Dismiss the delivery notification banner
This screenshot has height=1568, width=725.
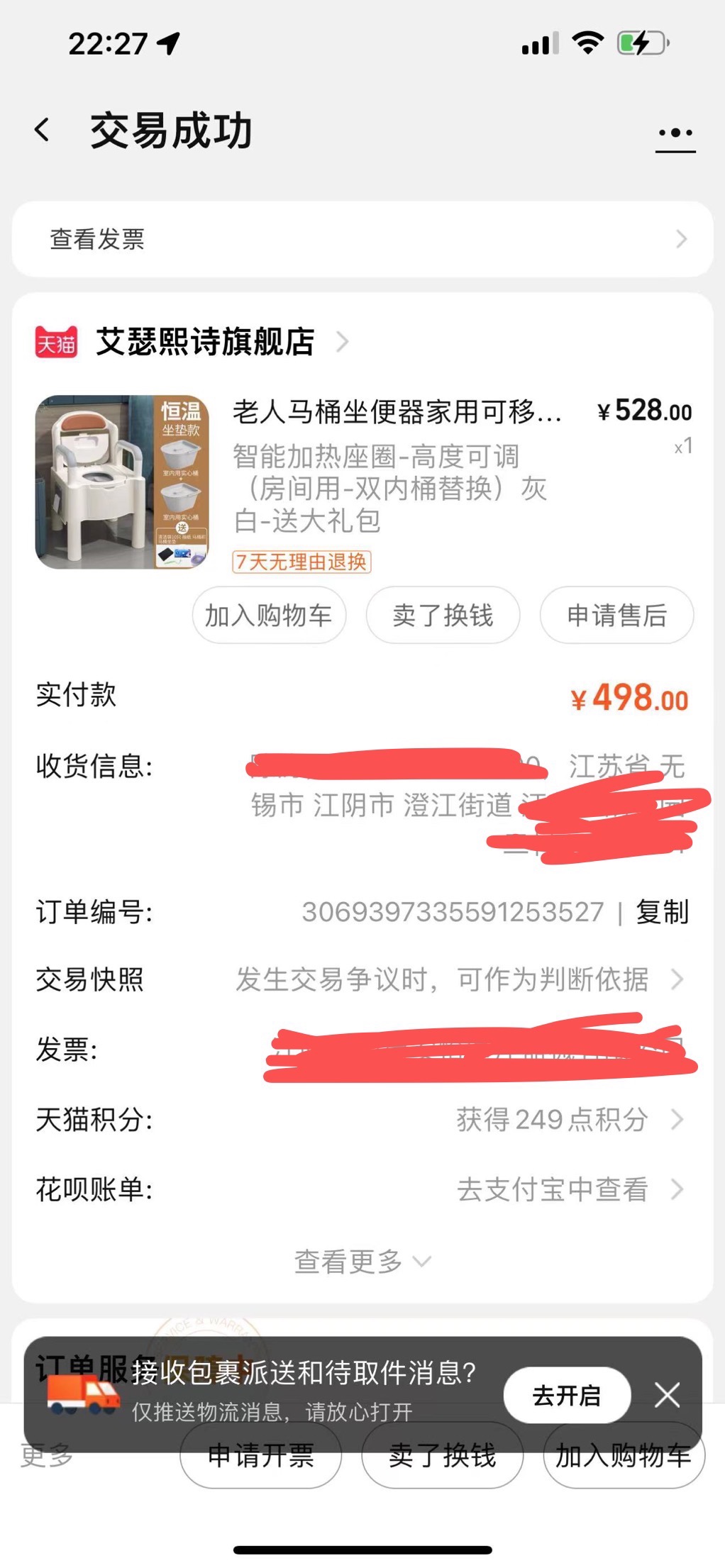pyautogui.click(x=667, y=1395)
